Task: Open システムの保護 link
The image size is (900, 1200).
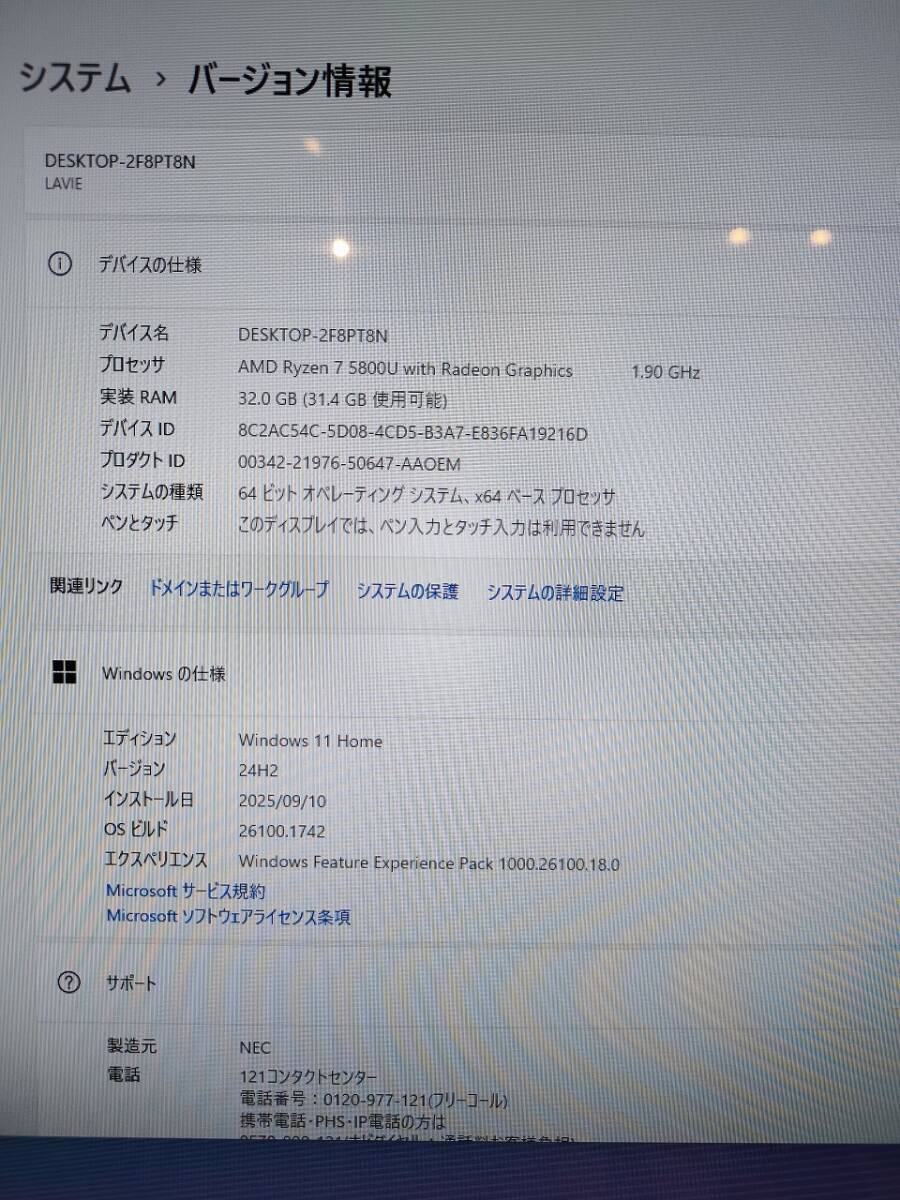Action: [x=407, y=591]
